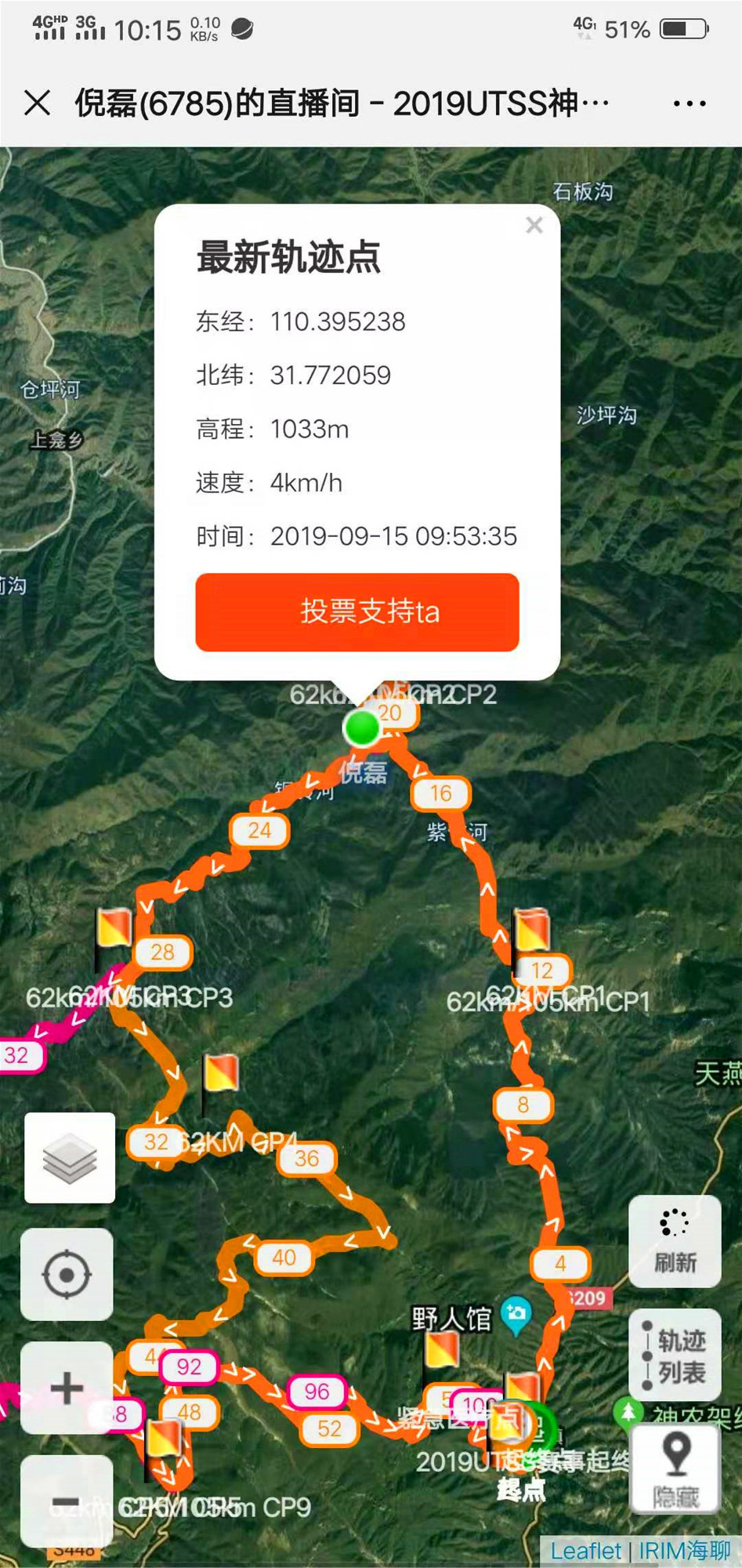Open the three-dot overflow menu

point(689,103)
